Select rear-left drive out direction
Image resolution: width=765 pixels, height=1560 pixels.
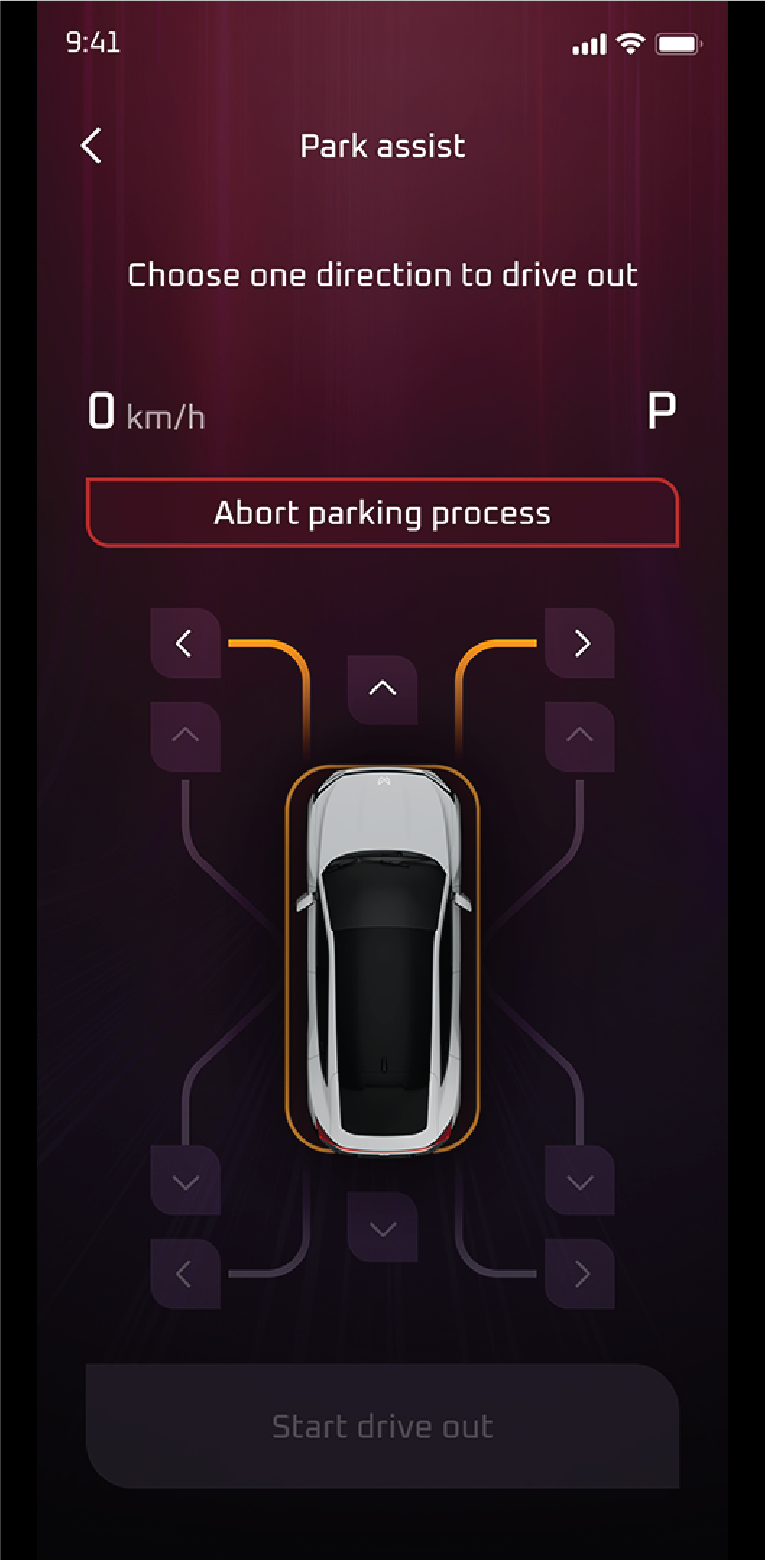(185, 1274)
